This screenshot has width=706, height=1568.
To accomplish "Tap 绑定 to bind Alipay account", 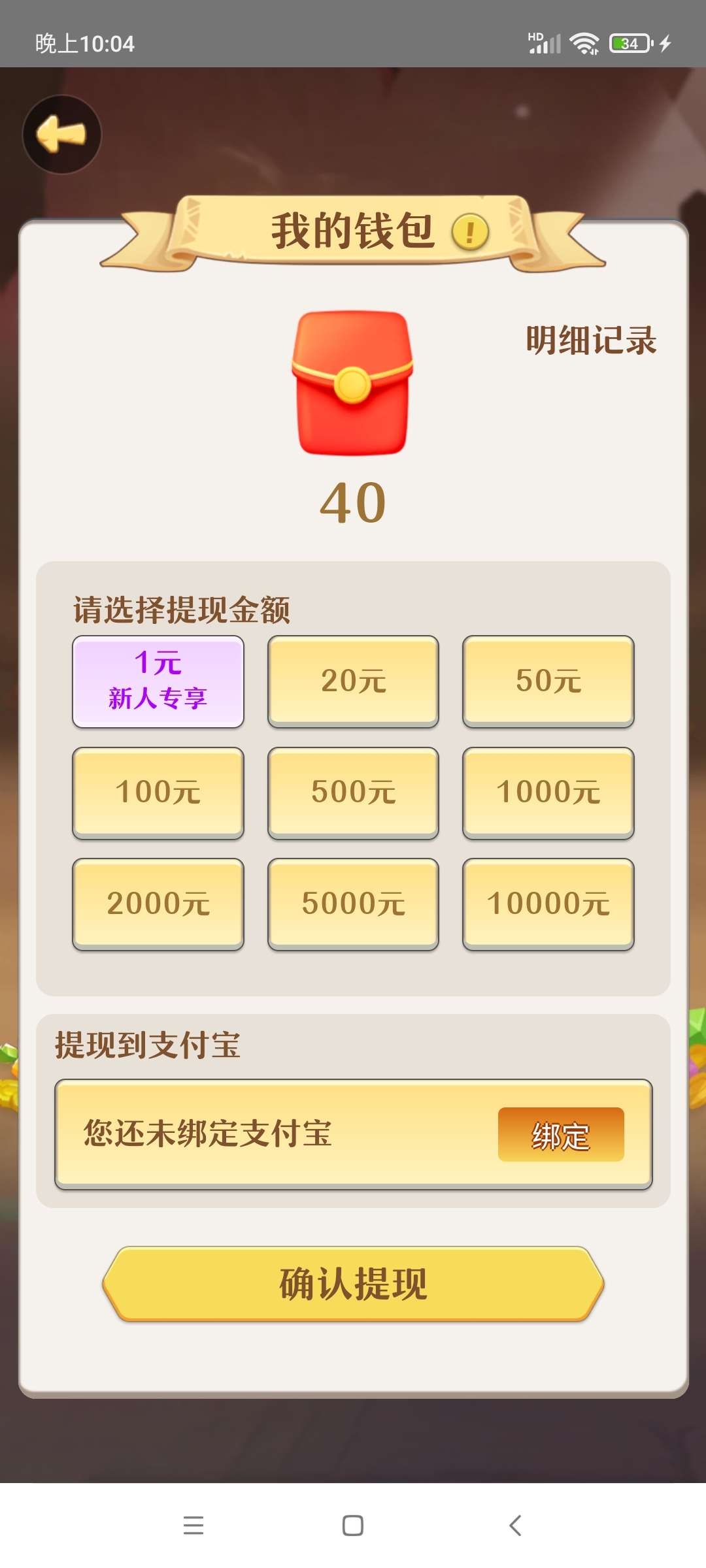I will [561, 1134].
